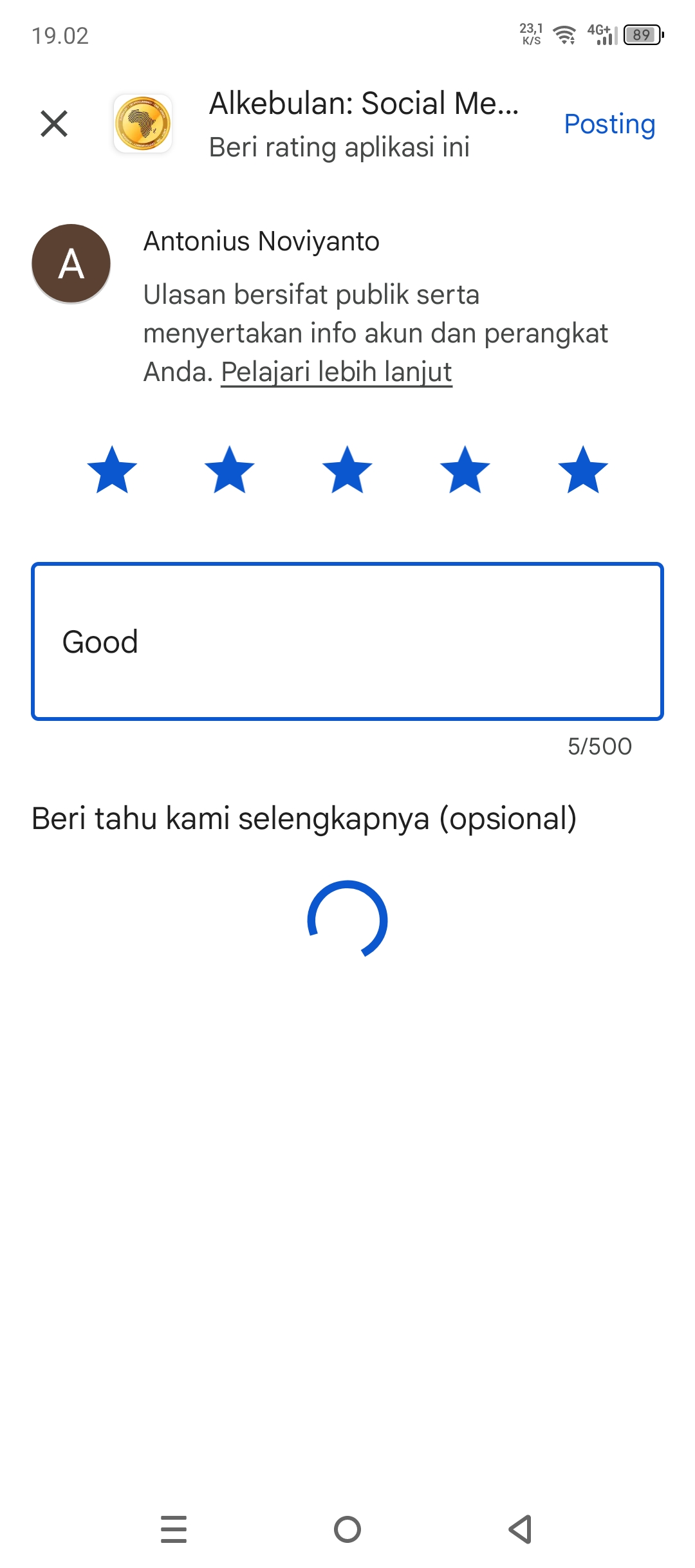Edit the review text field containing Good
This screenshot has width=695, height=1568.
click(347, 642)
